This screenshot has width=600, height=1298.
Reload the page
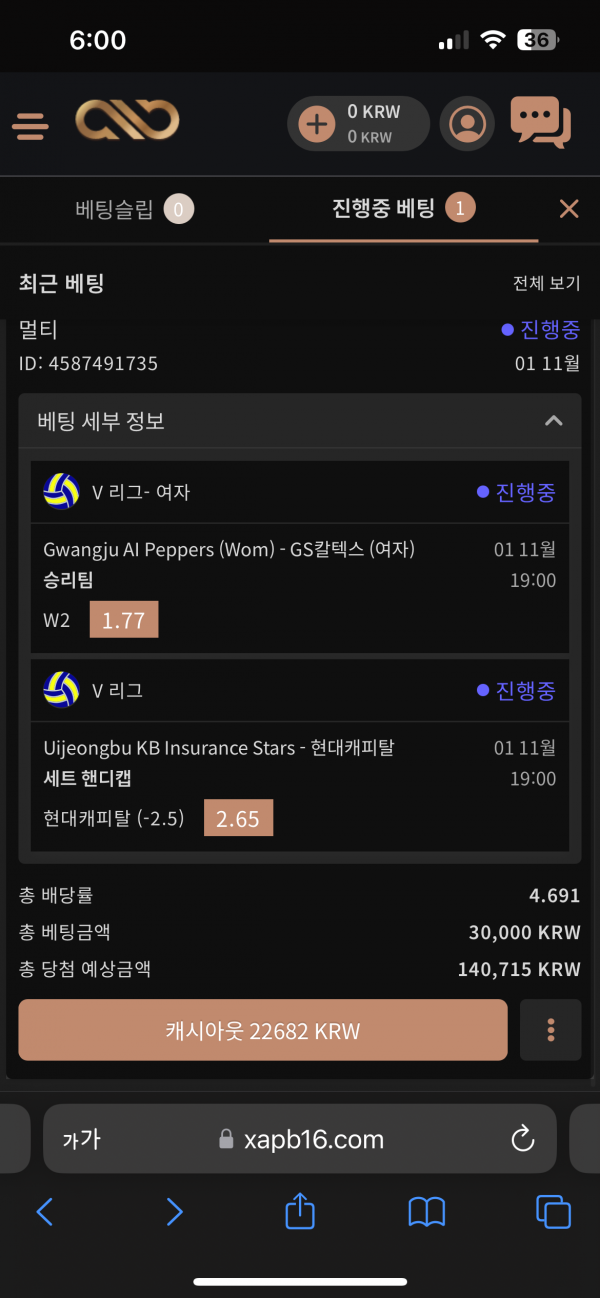[x=522, y=1138]
